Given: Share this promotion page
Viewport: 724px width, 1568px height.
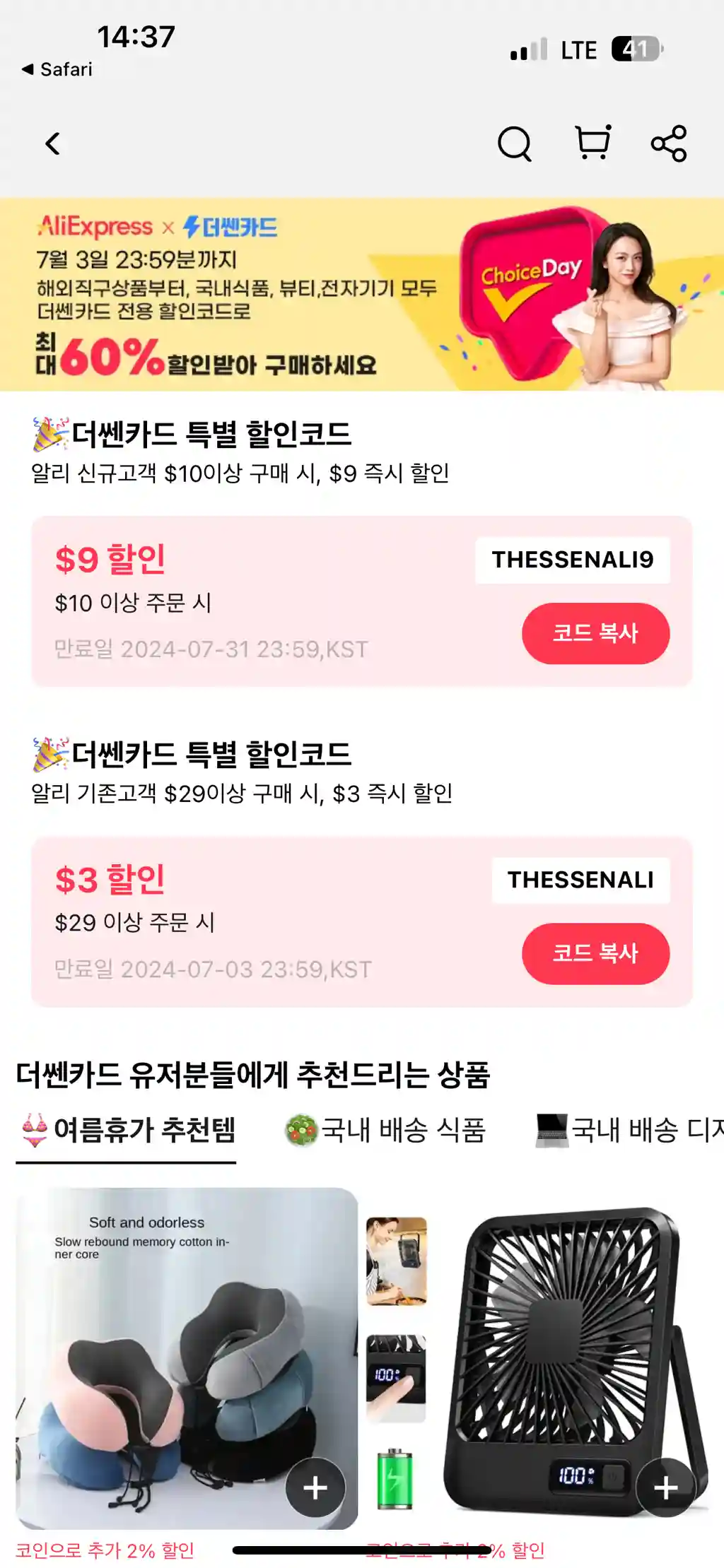Looking at the screenshot, I should (669, 143).
